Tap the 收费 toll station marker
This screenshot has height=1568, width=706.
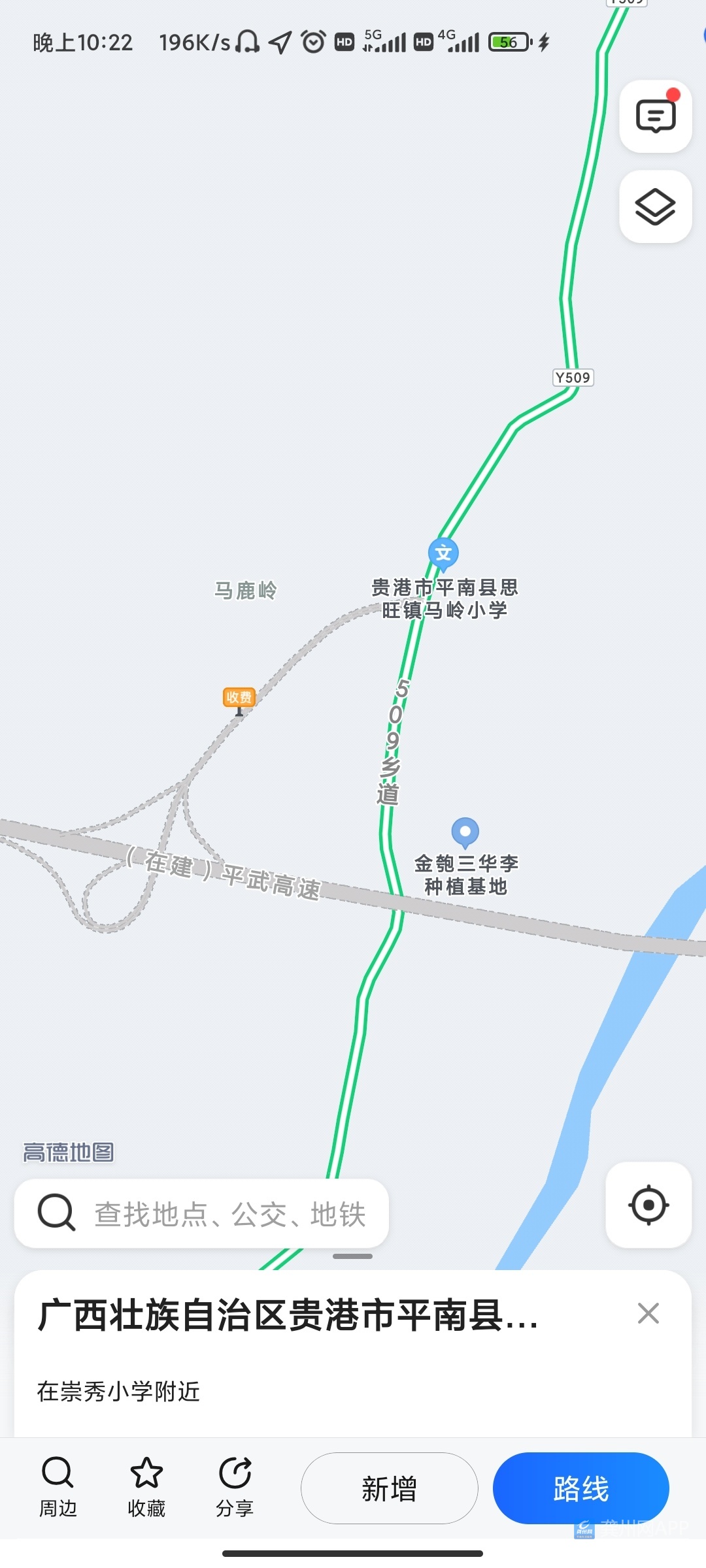[239, 698]
